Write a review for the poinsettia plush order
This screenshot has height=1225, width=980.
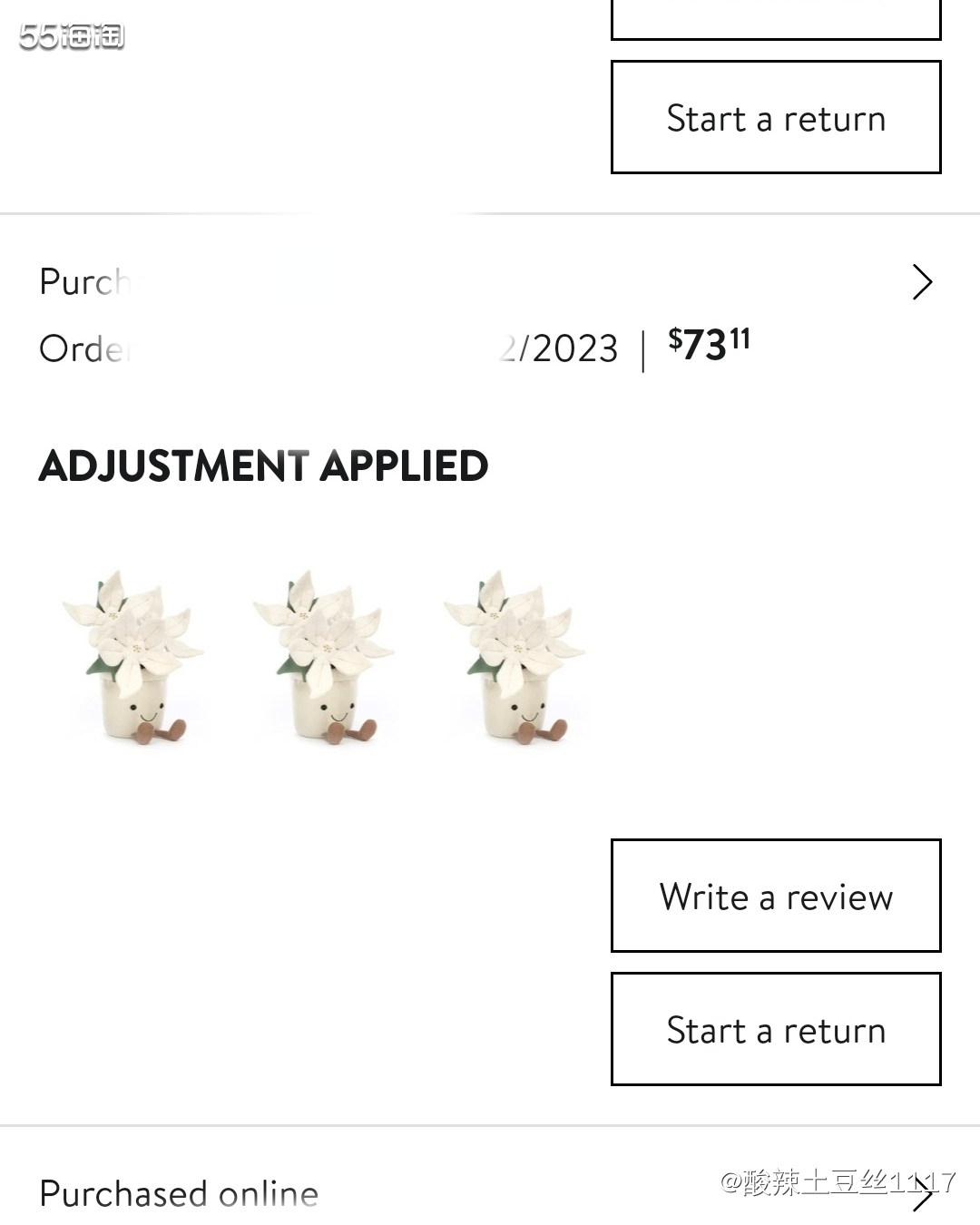(776, 897)
